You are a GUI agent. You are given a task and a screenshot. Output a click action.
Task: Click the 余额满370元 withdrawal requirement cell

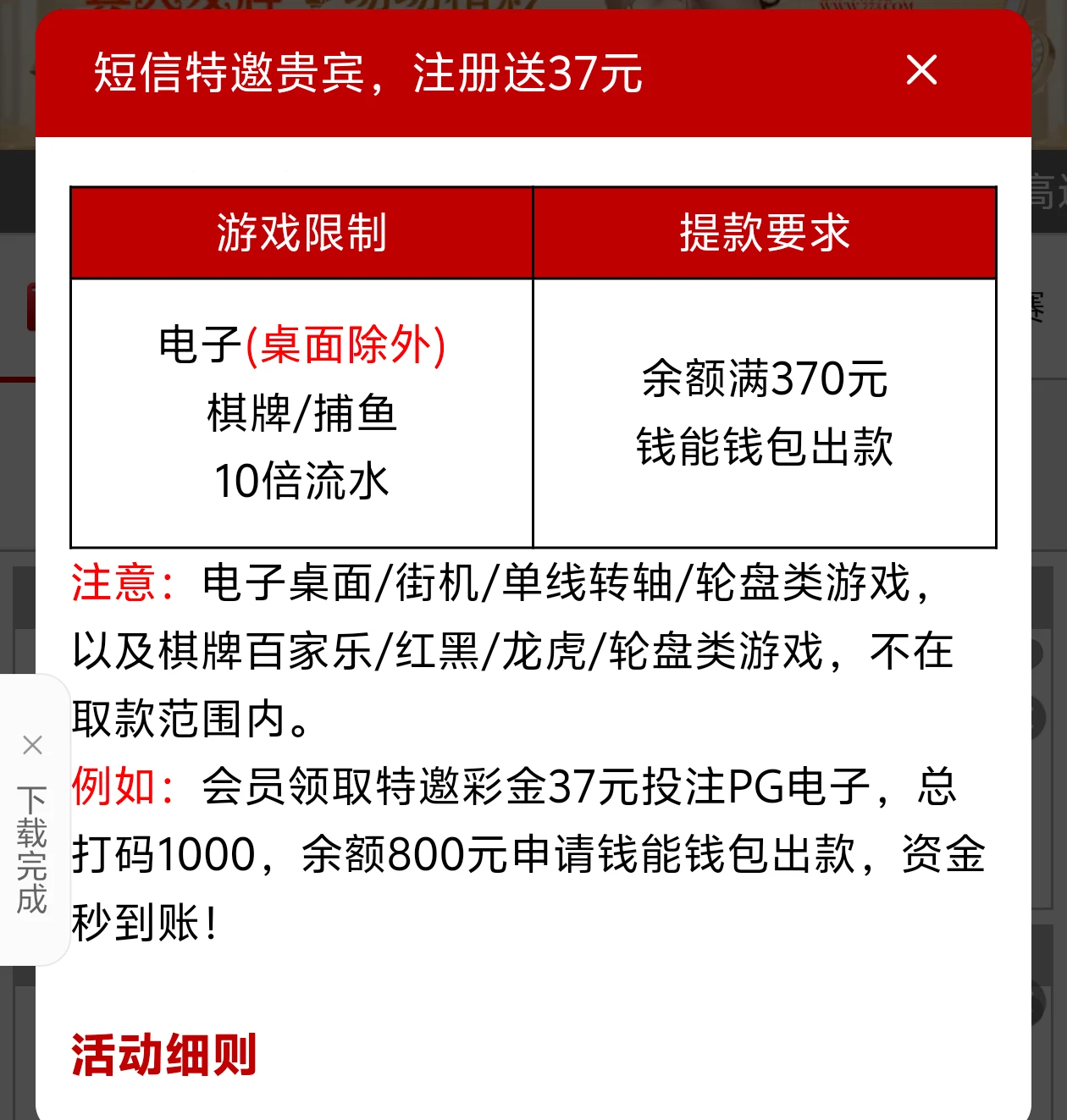click(763, 381)
